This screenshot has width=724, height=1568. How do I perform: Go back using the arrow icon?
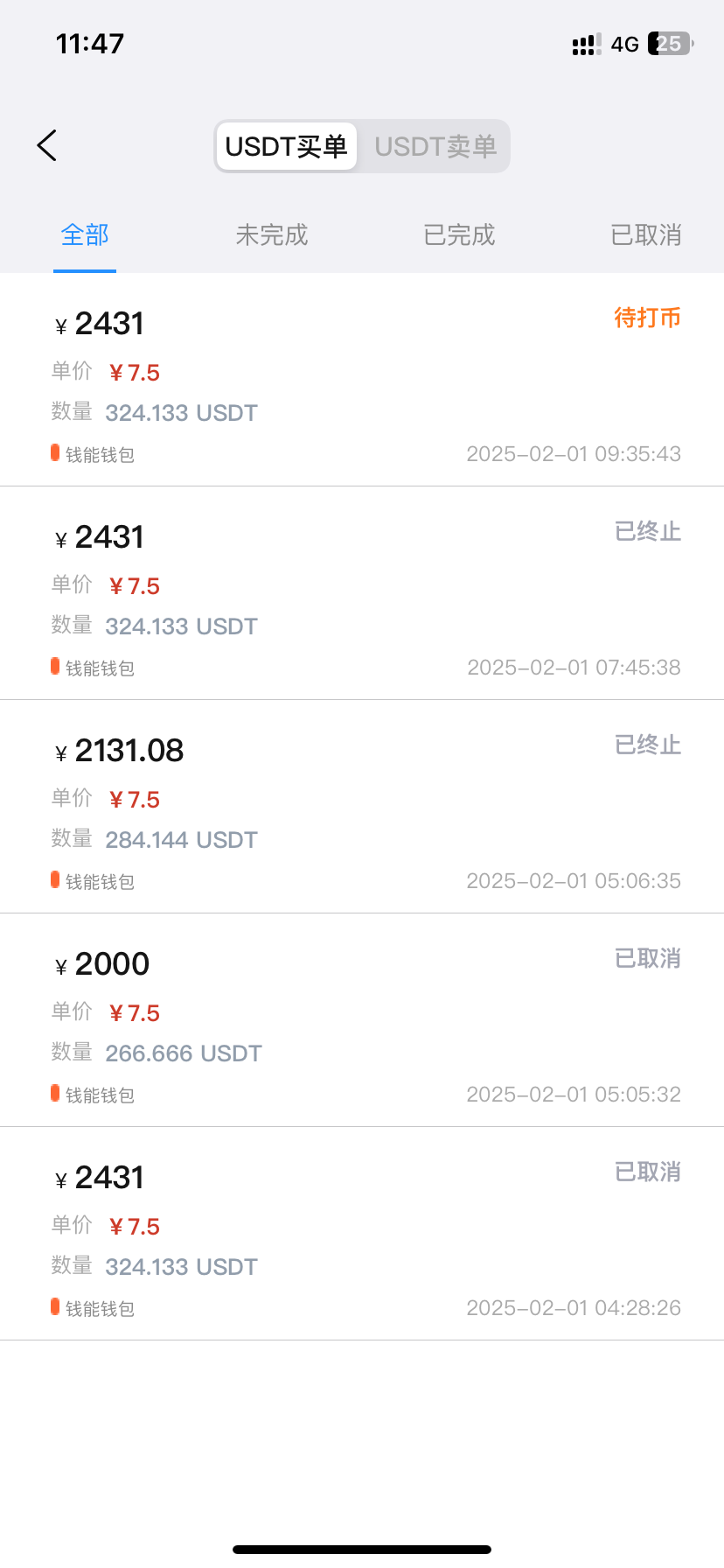click(47, 145)
